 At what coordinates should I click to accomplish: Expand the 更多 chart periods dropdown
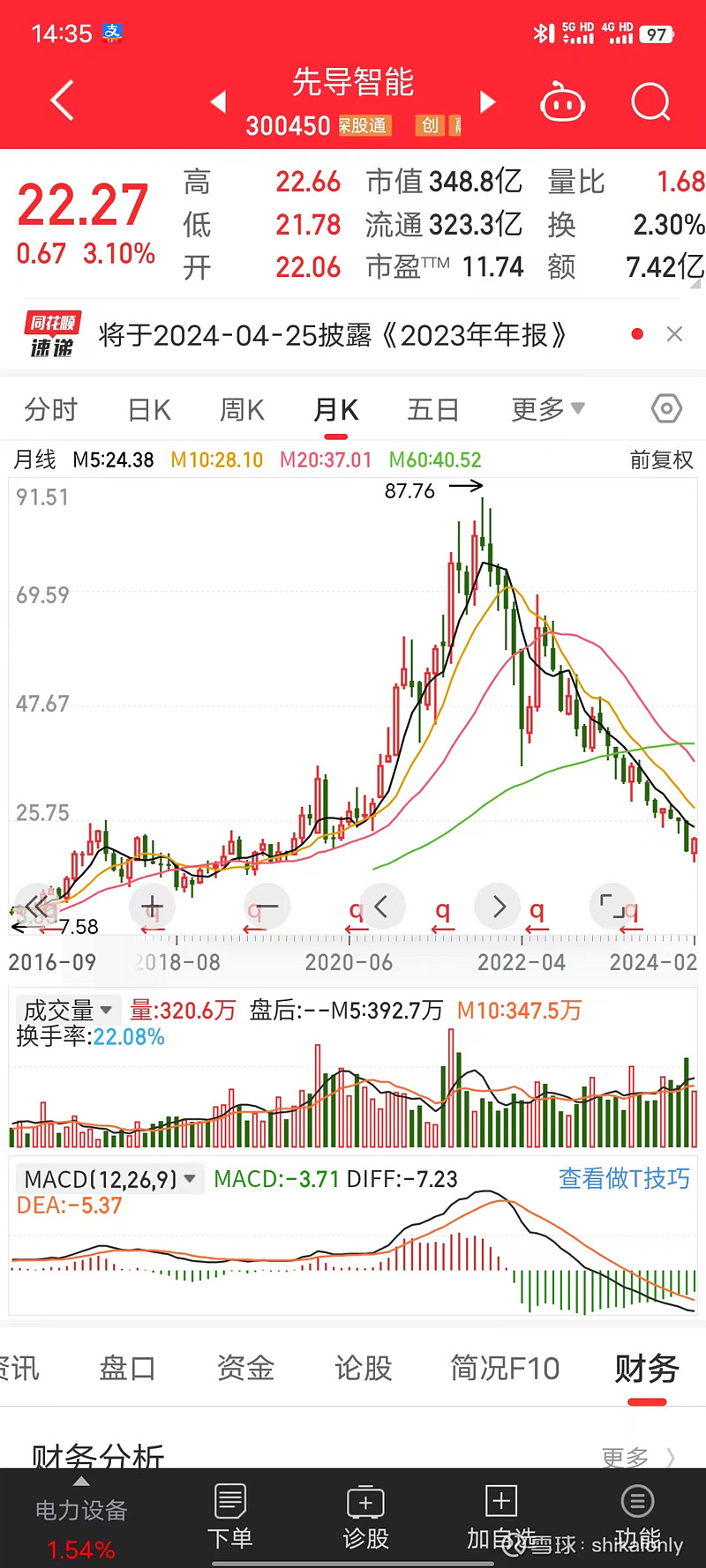click(x=547, y=409)
